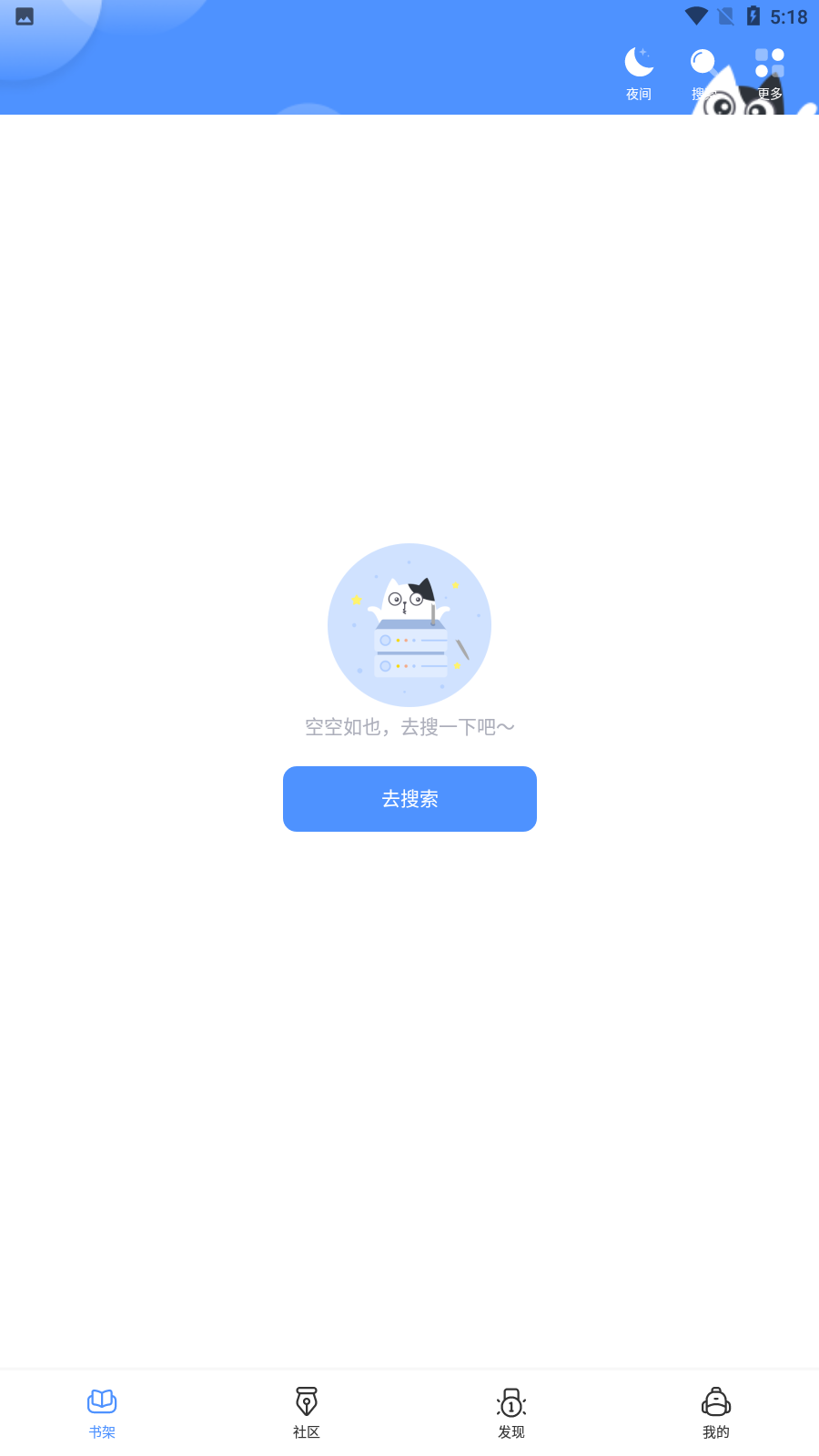Go to the 发现 tab

pos(511,1413)
